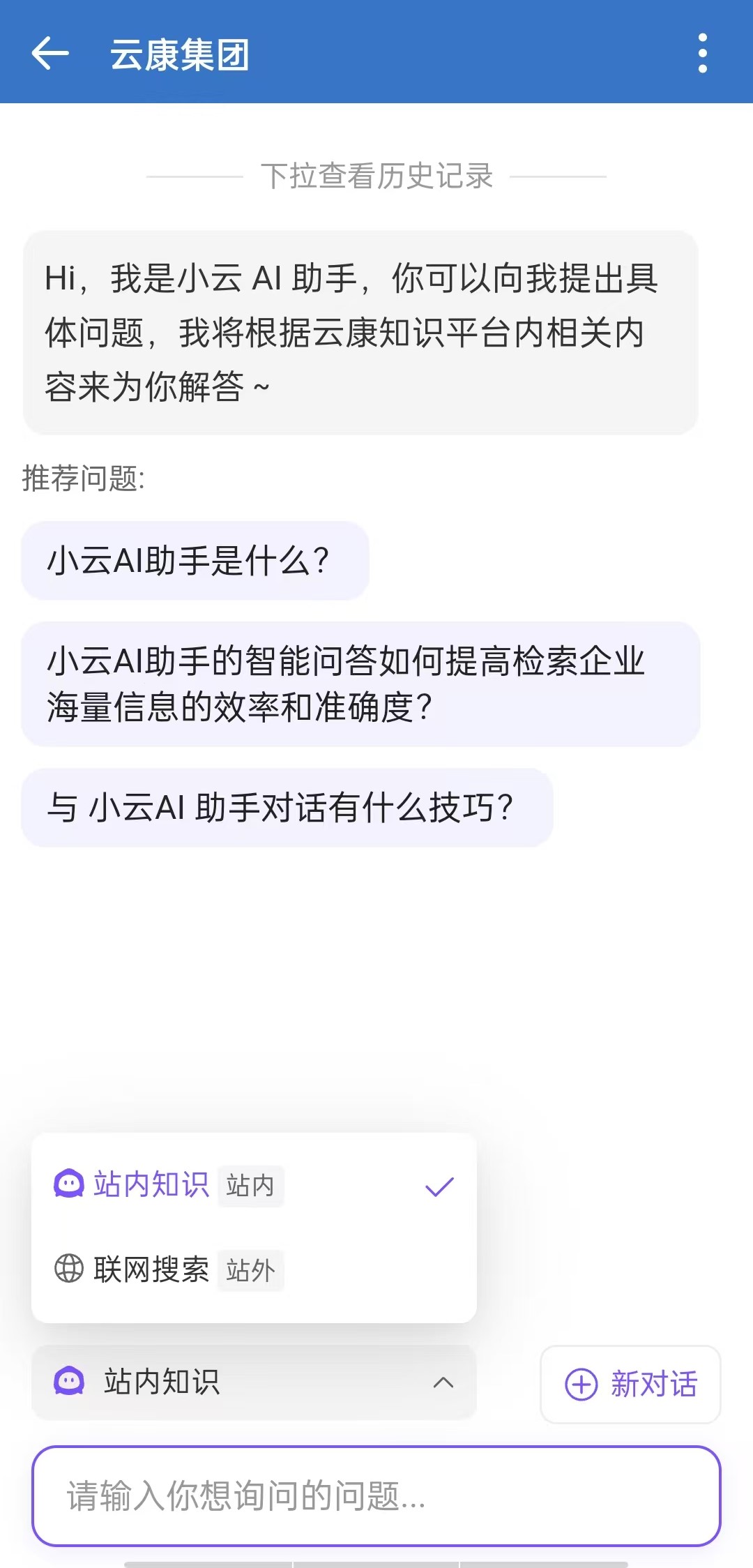Switch to 联网搜索 站外 mode

click(x=254, y=1269)
